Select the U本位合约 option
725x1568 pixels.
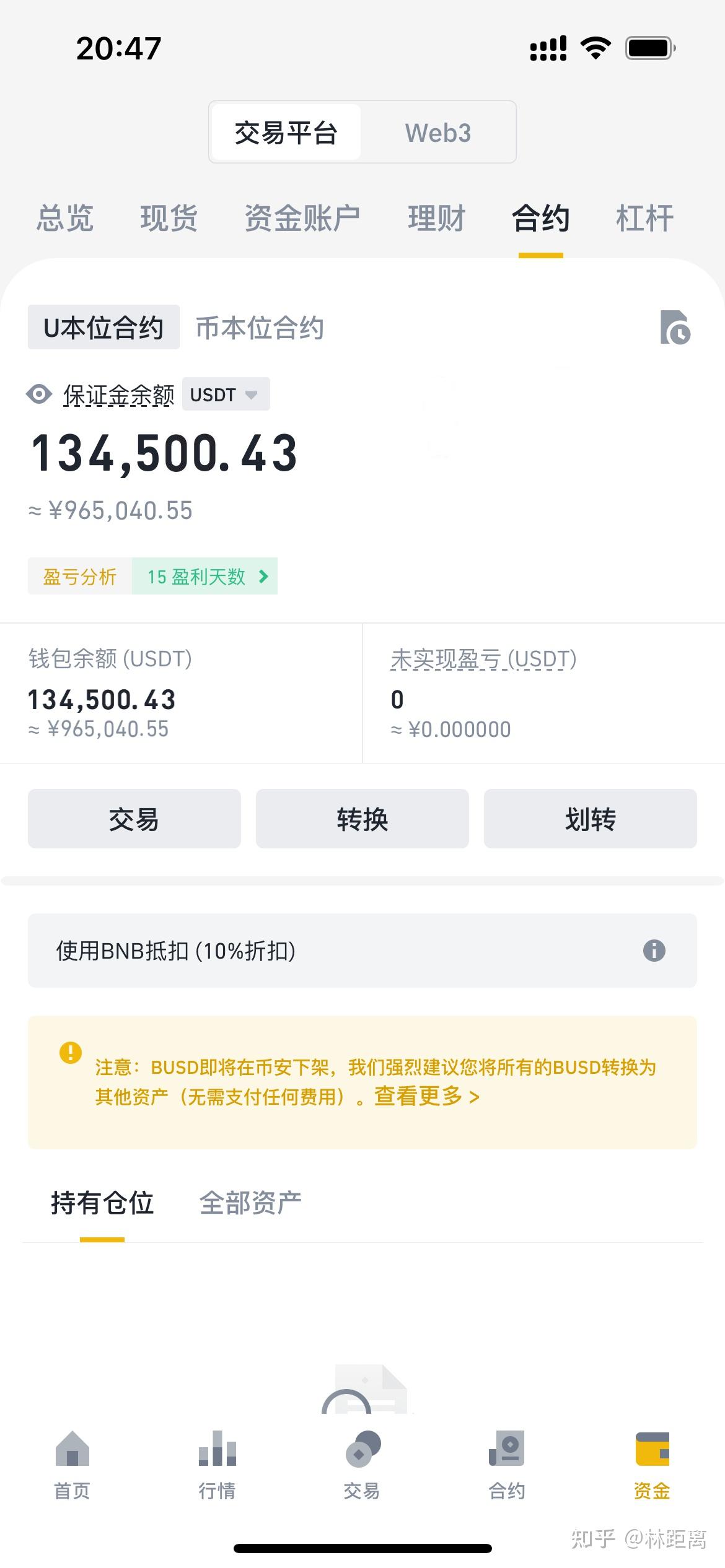pos(103,328)
